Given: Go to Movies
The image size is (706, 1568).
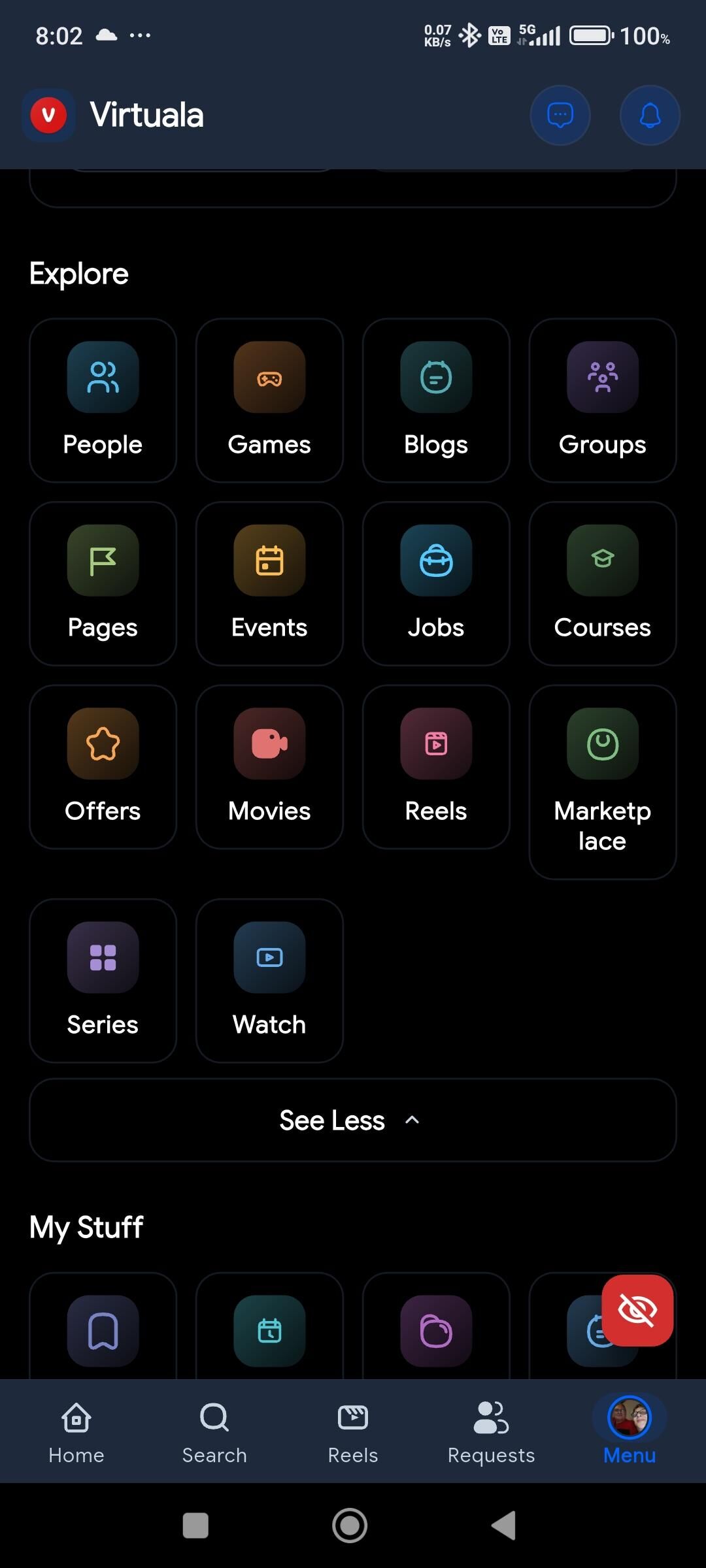Looking at the screenshot, I should click(269, 767).
